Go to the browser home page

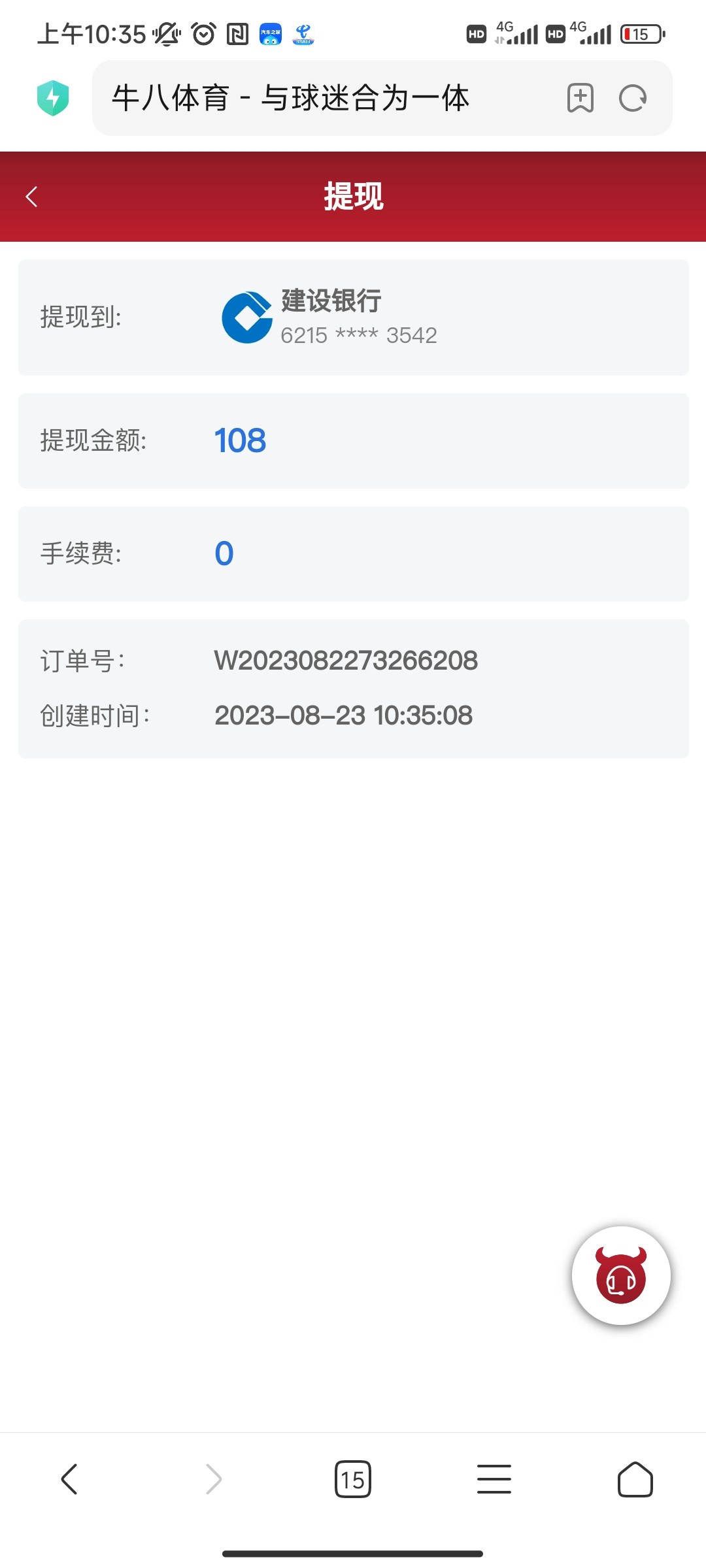(x=635, y=1479)
